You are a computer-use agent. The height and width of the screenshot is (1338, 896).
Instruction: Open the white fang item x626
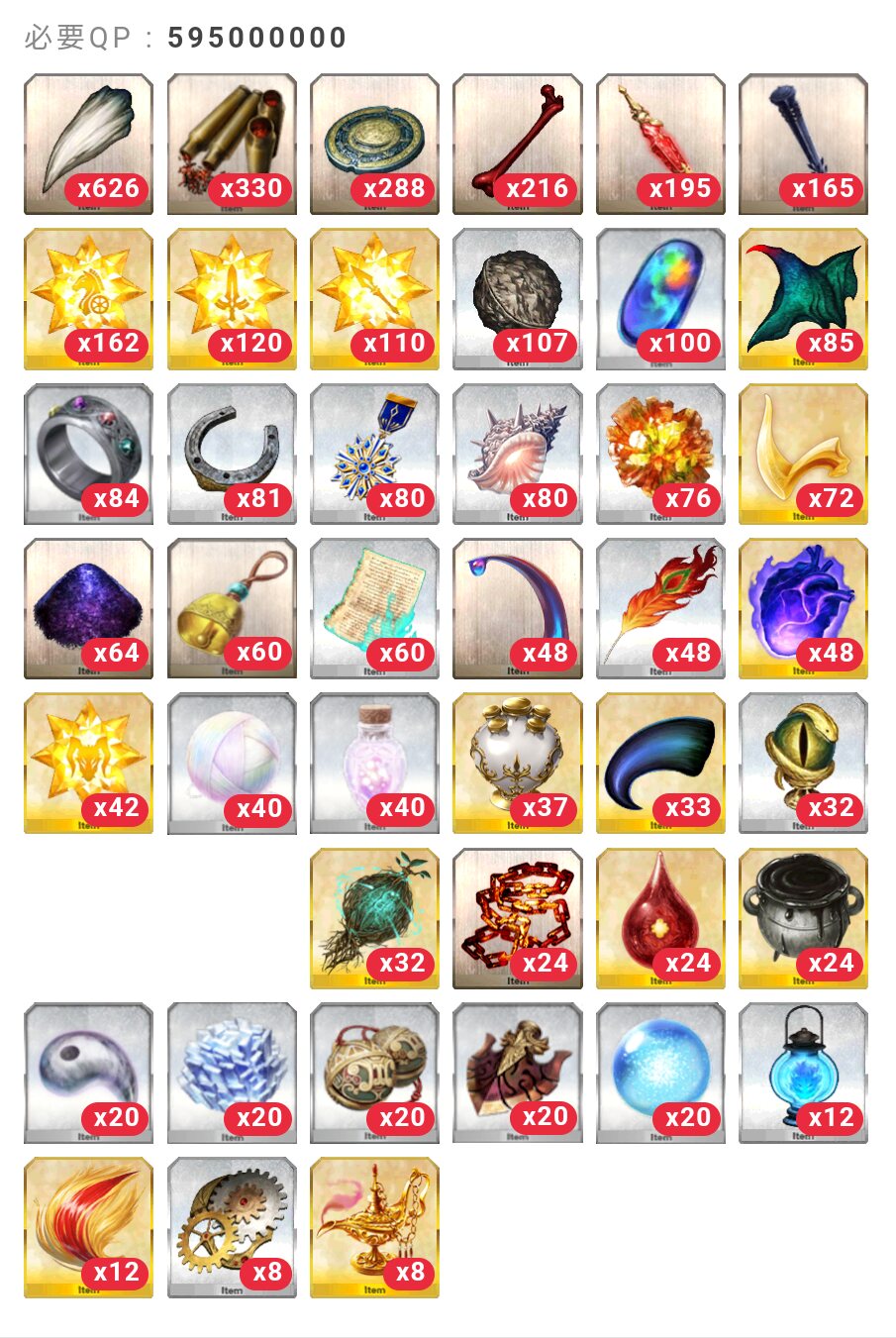[x=88, y=144]
